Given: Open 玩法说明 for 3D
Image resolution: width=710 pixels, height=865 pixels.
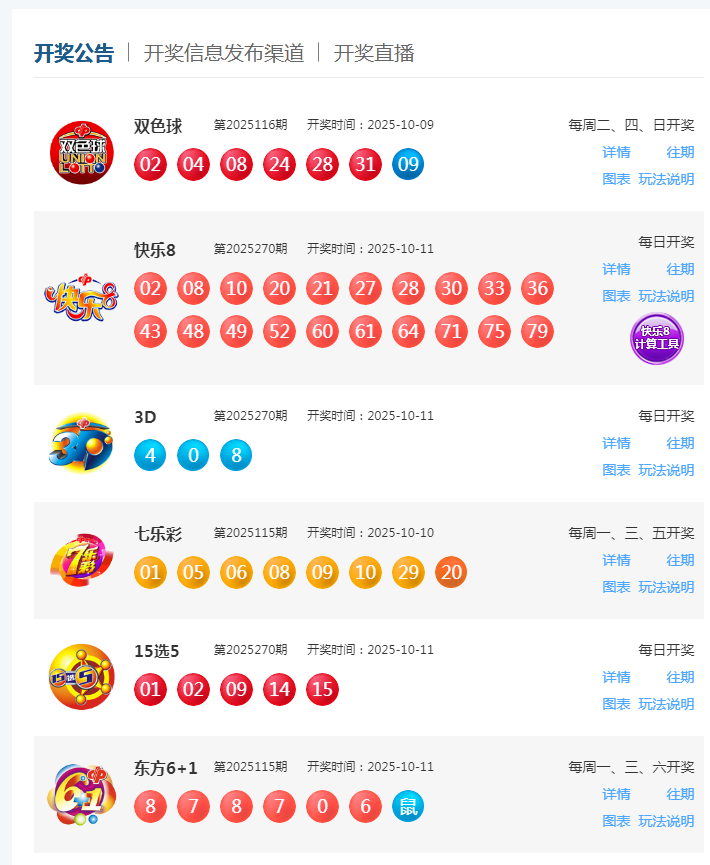Looking at the screenshot, I should pyautogui.click(x=666, y=470).
